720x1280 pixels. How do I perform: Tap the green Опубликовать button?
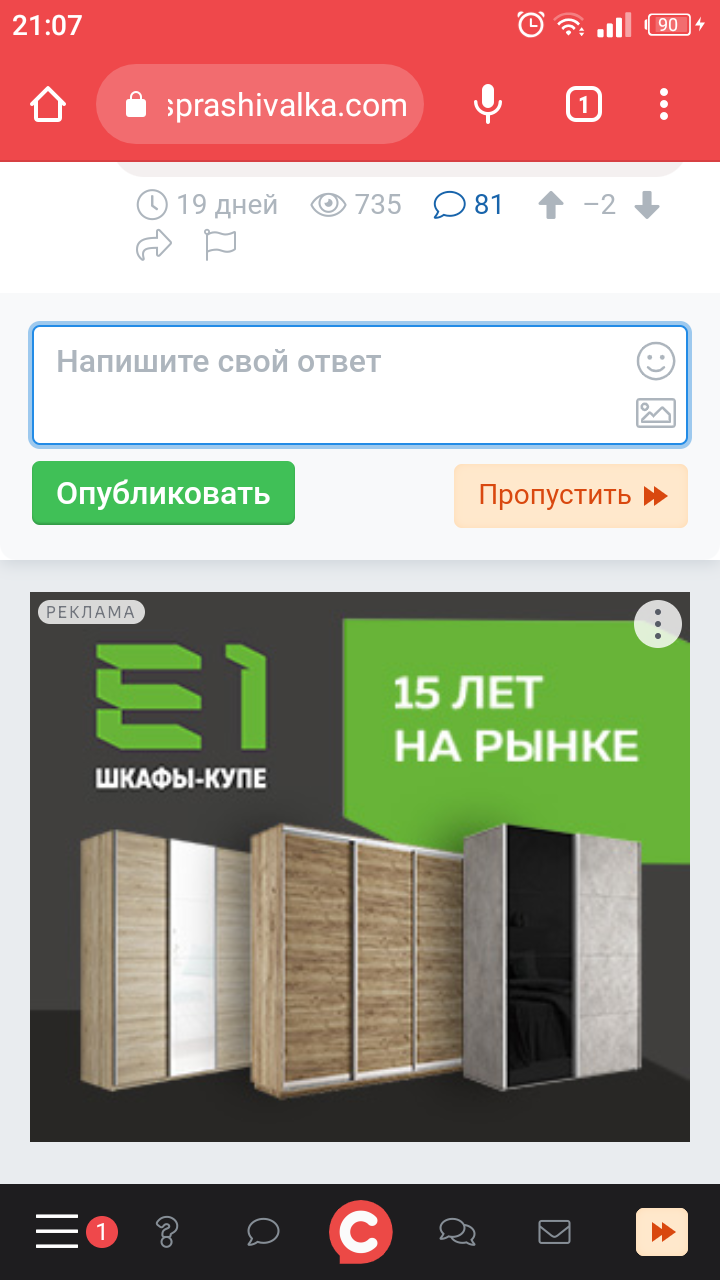[x=163, y=493]
